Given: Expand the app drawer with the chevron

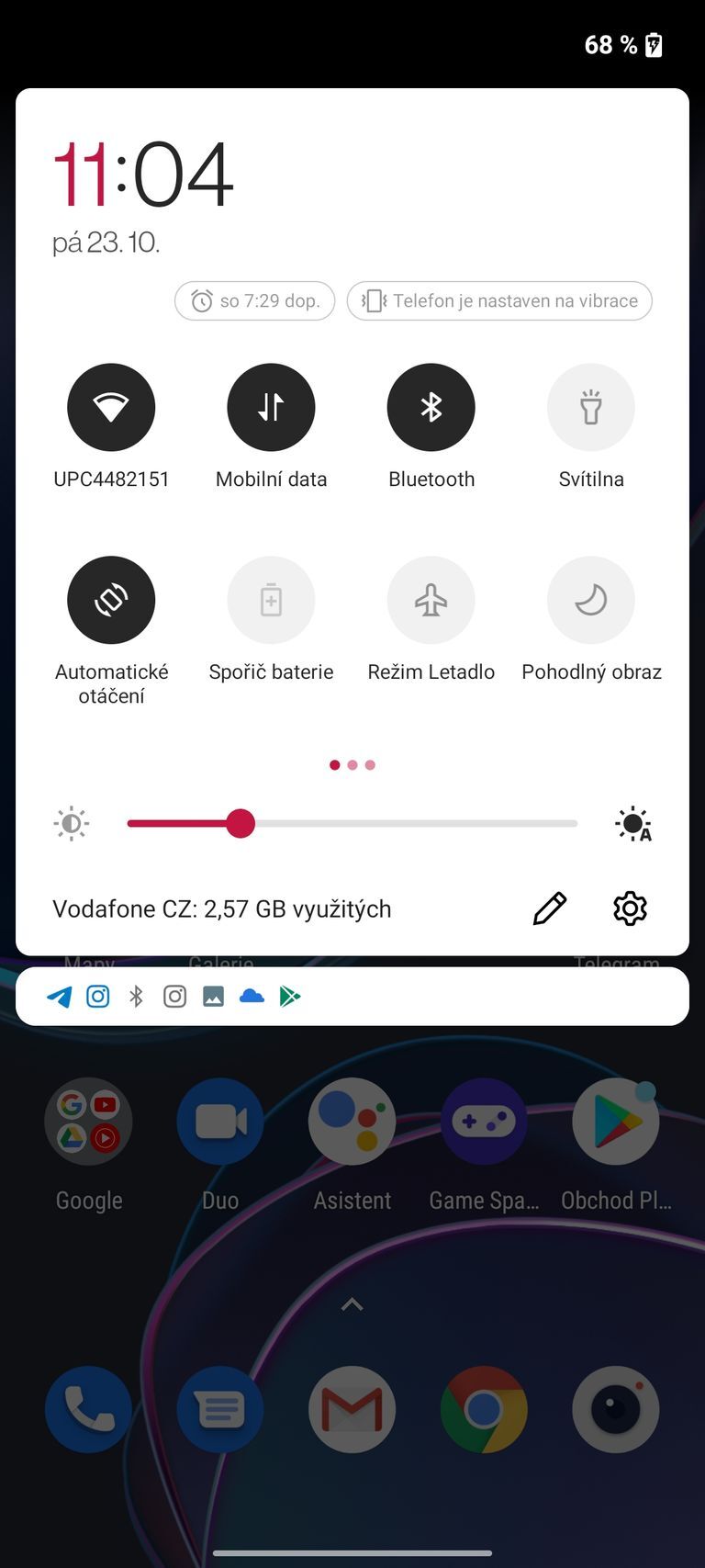Looking at the screenshot, I should [352, 1304].
